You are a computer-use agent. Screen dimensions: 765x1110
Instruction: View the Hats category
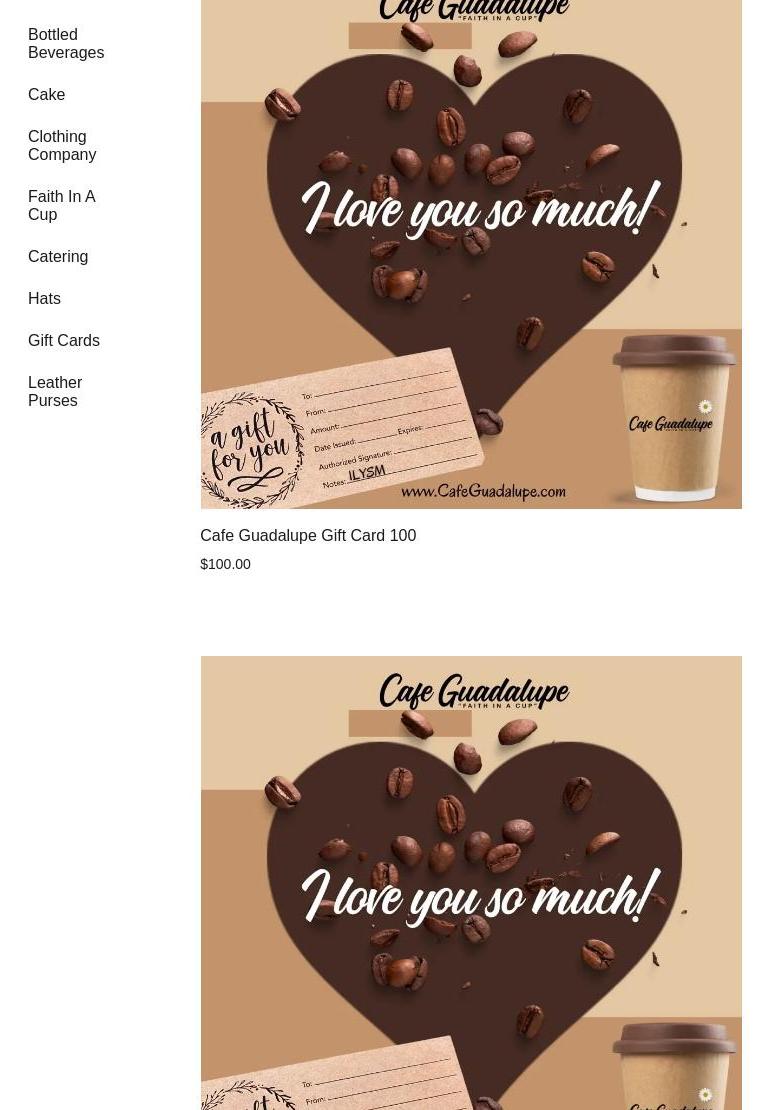(44, 298)
